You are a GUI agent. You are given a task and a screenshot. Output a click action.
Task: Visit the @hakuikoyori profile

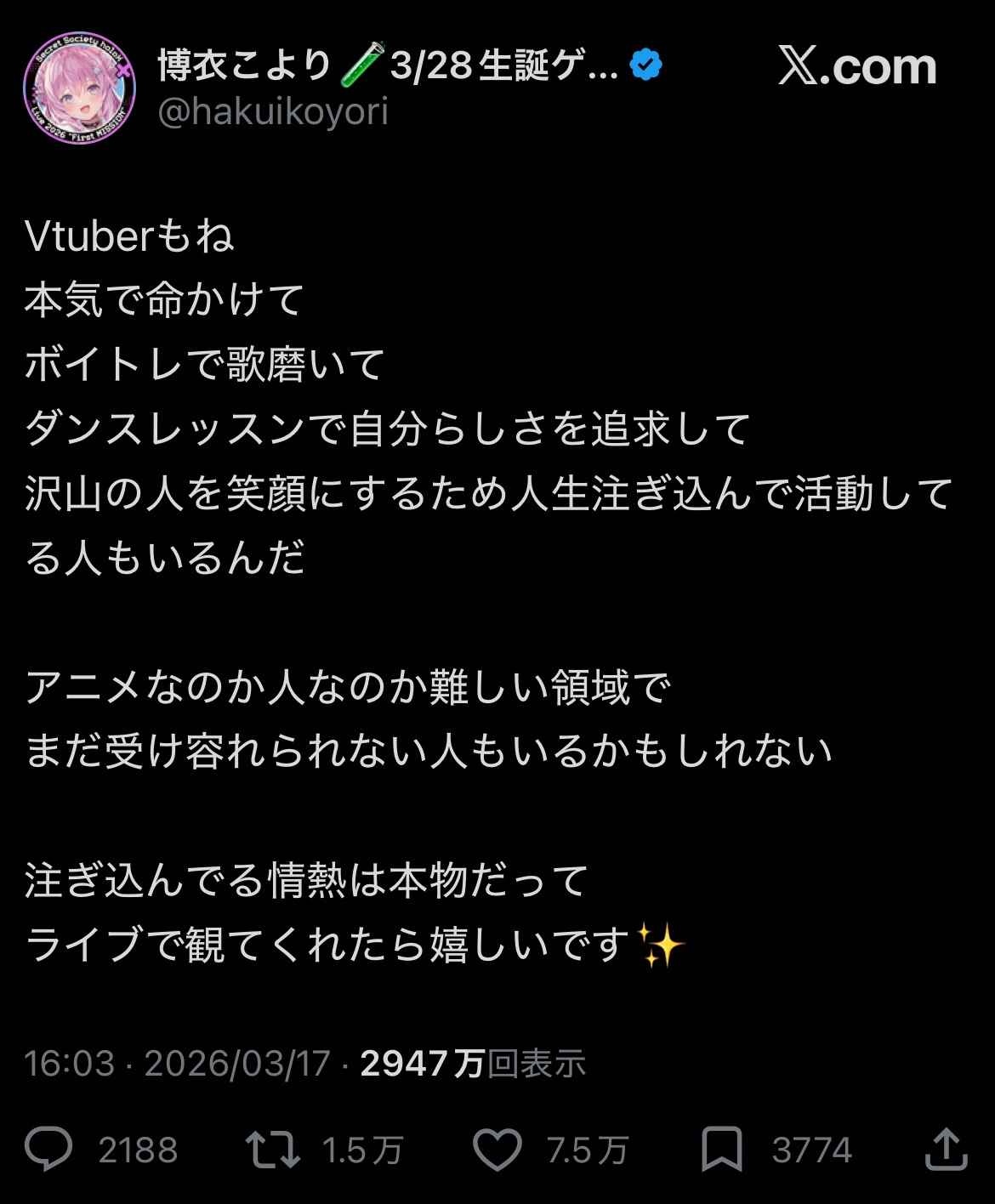click(x=274, y=111)
